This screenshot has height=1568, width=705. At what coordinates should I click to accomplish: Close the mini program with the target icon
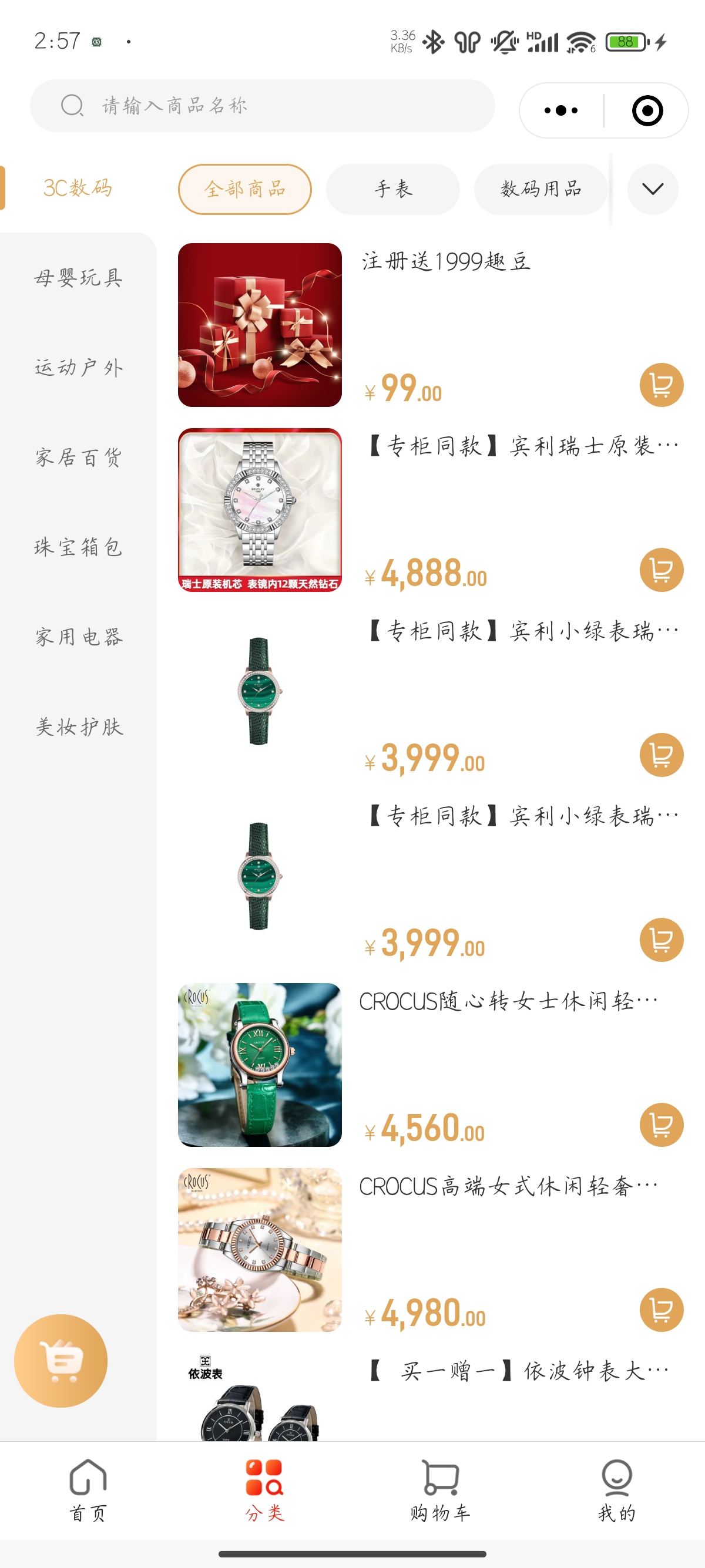[647, 111]
